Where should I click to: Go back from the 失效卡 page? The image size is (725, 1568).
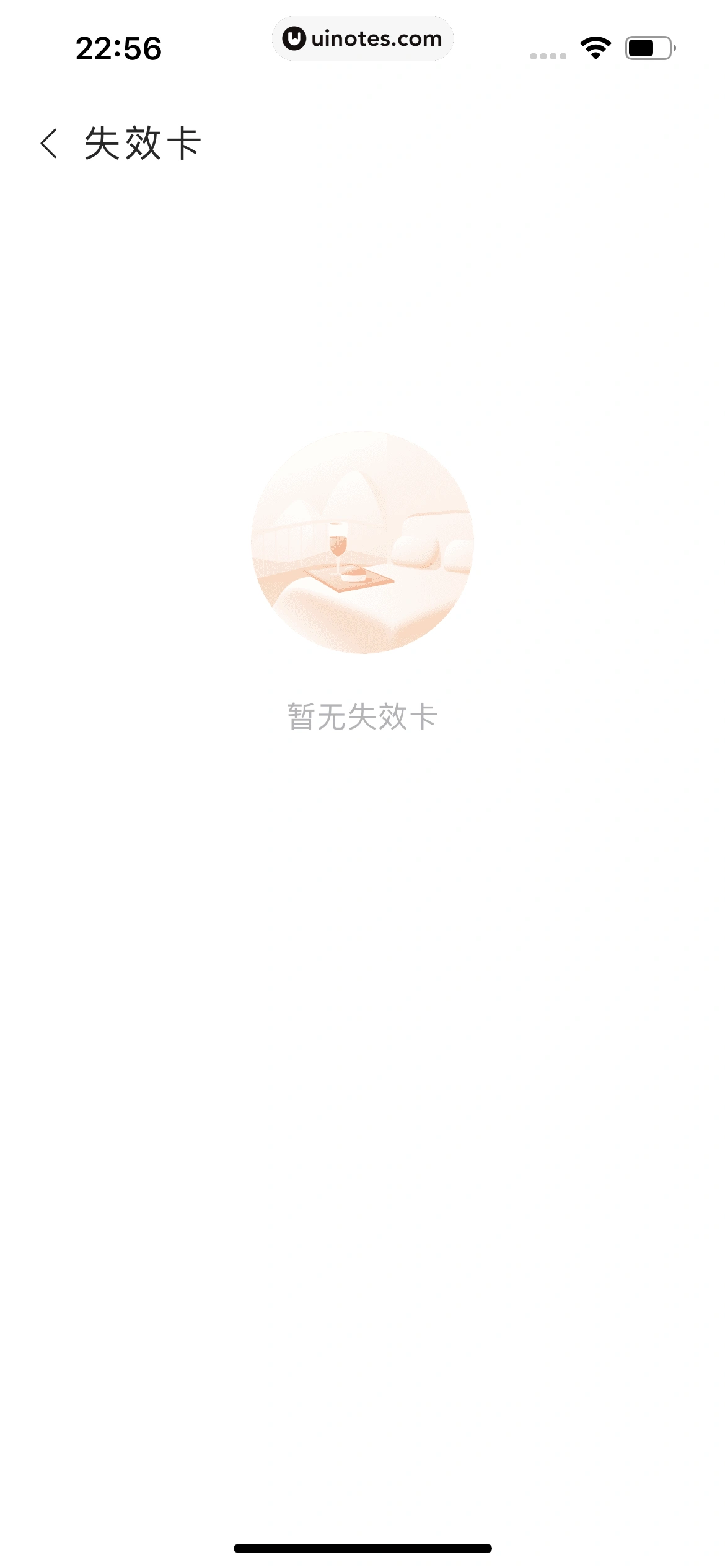pyautogui.click(x=49, y=144)
